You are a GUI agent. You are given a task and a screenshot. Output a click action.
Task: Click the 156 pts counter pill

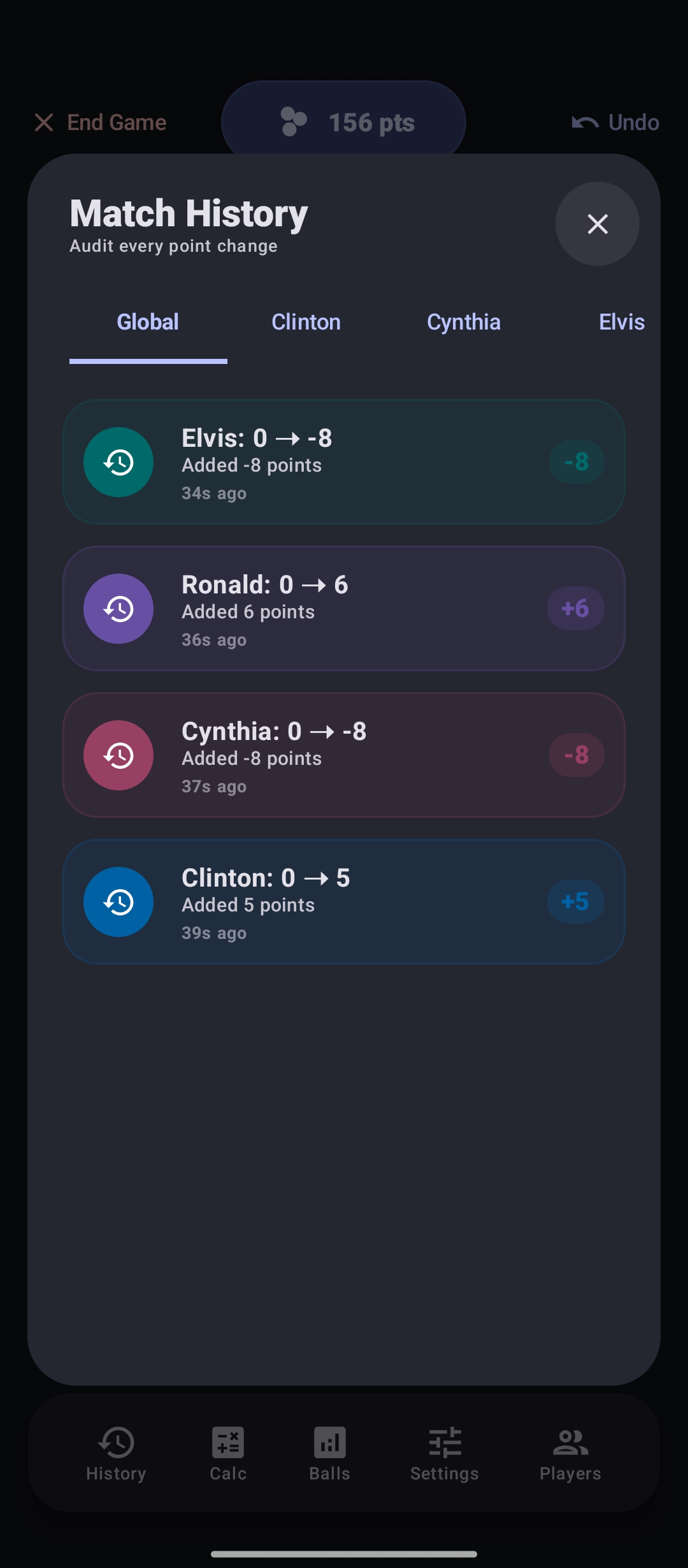(x=343, y=121)
